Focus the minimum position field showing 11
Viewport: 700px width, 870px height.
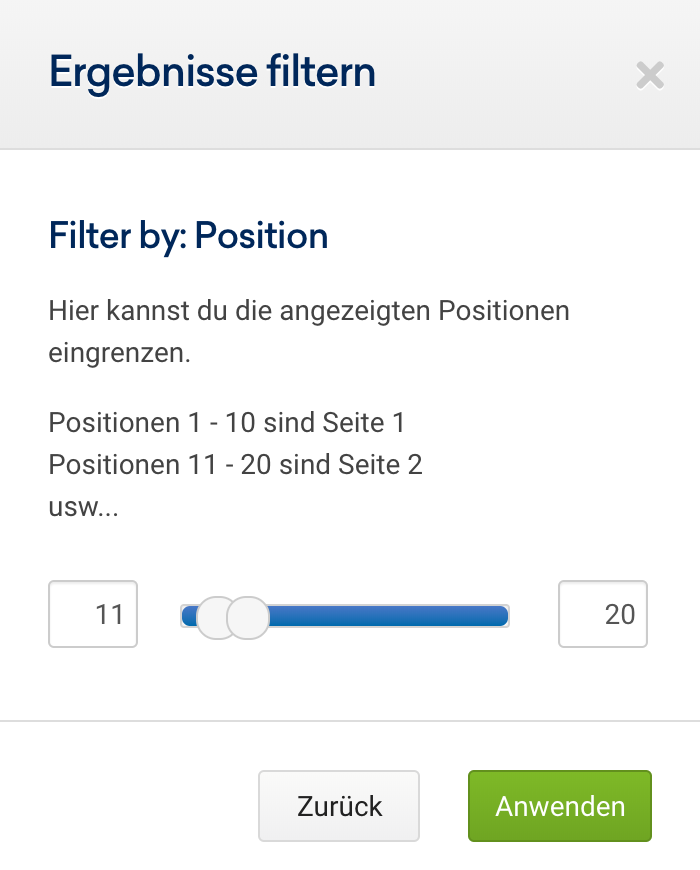click(x=93, y=614)
